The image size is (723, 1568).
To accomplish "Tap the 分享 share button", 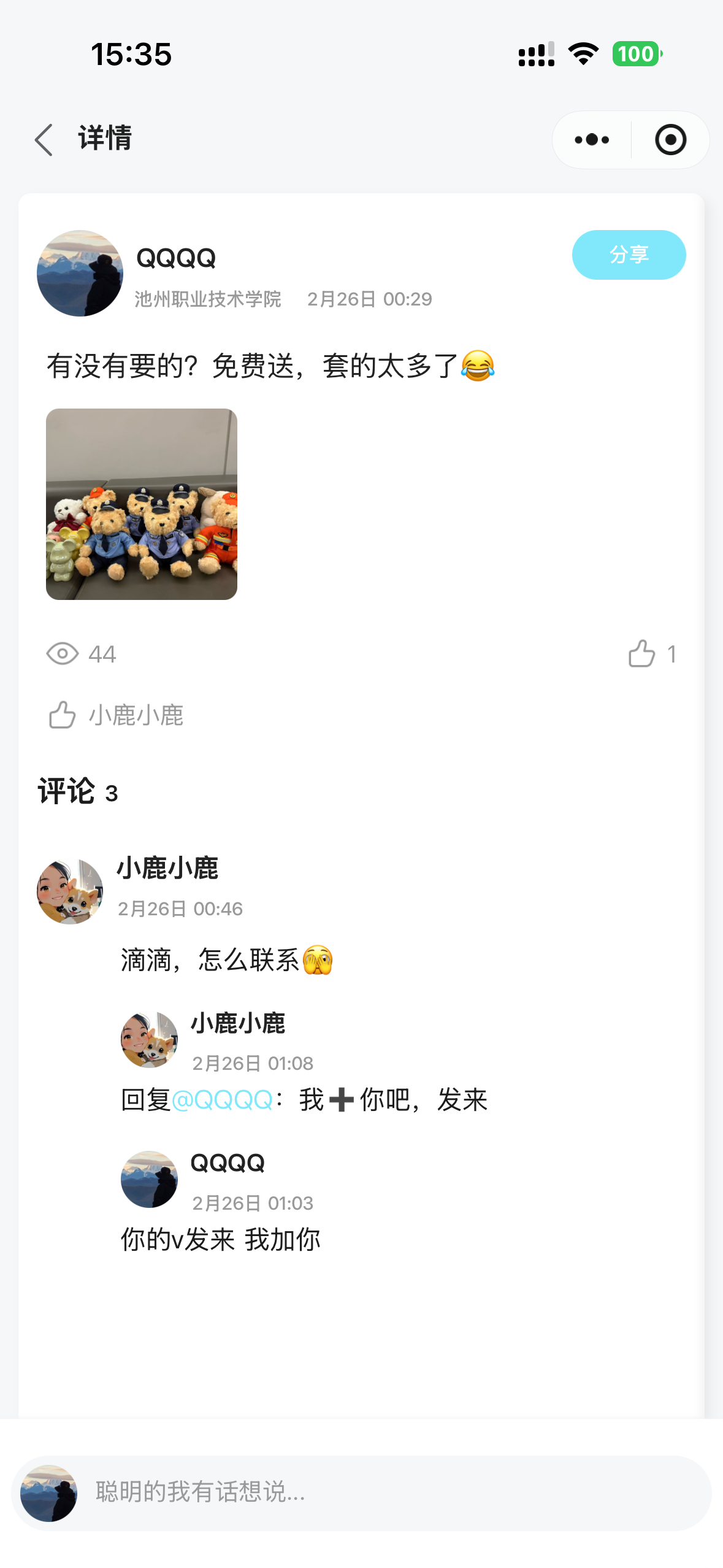I will (629, 255).
